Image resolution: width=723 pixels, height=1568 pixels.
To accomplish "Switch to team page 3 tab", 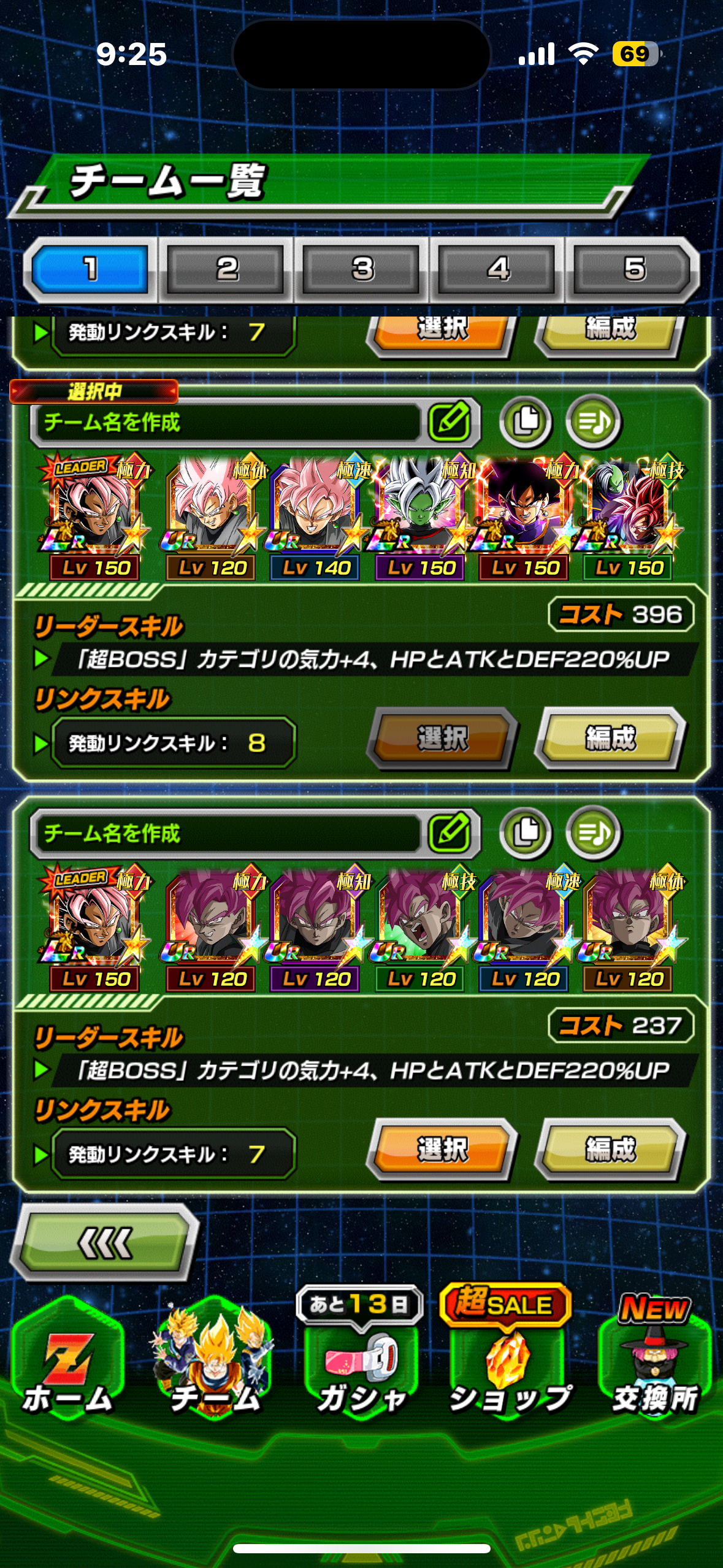I will click(x=362, y=269).
